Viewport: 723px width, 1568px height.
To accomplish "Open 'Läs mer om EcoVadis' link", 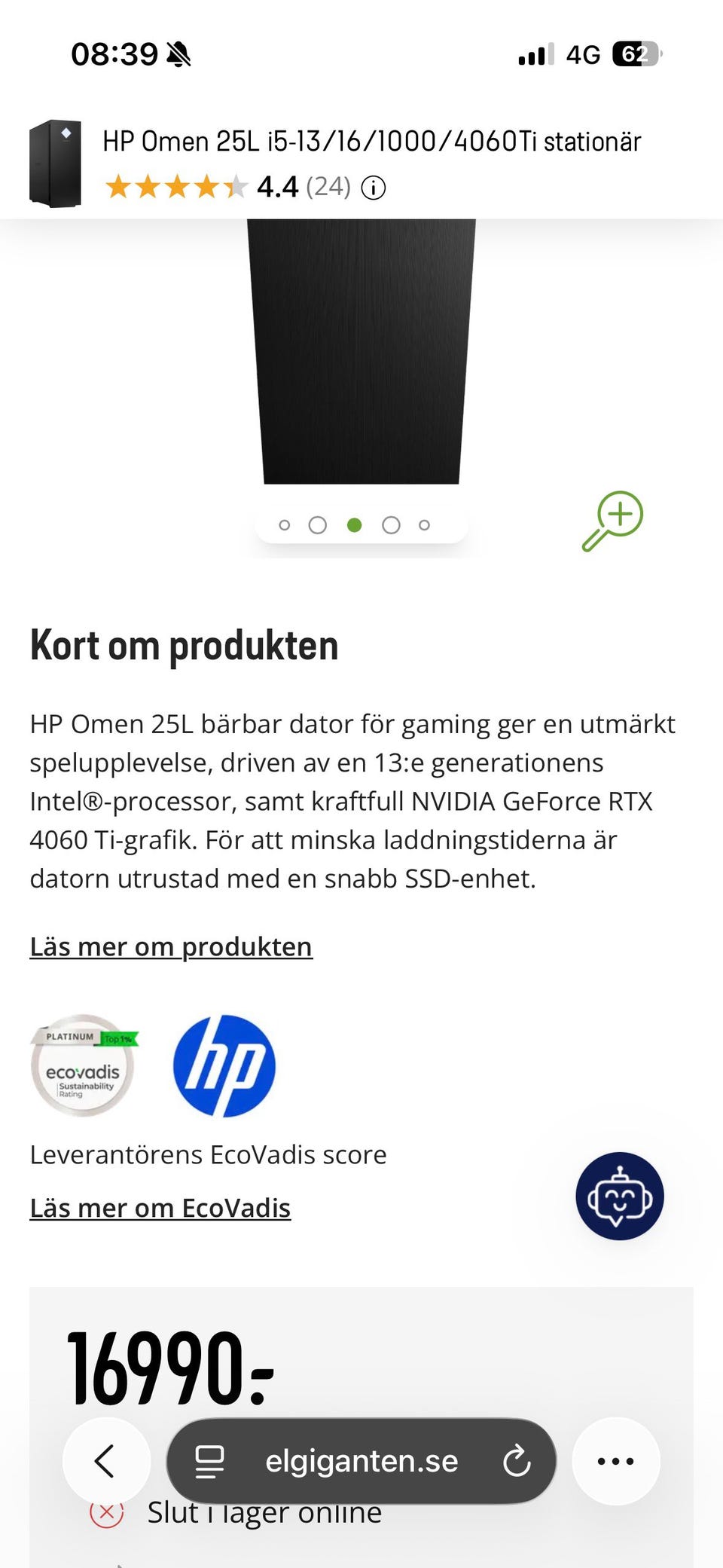I will 160,1209.
